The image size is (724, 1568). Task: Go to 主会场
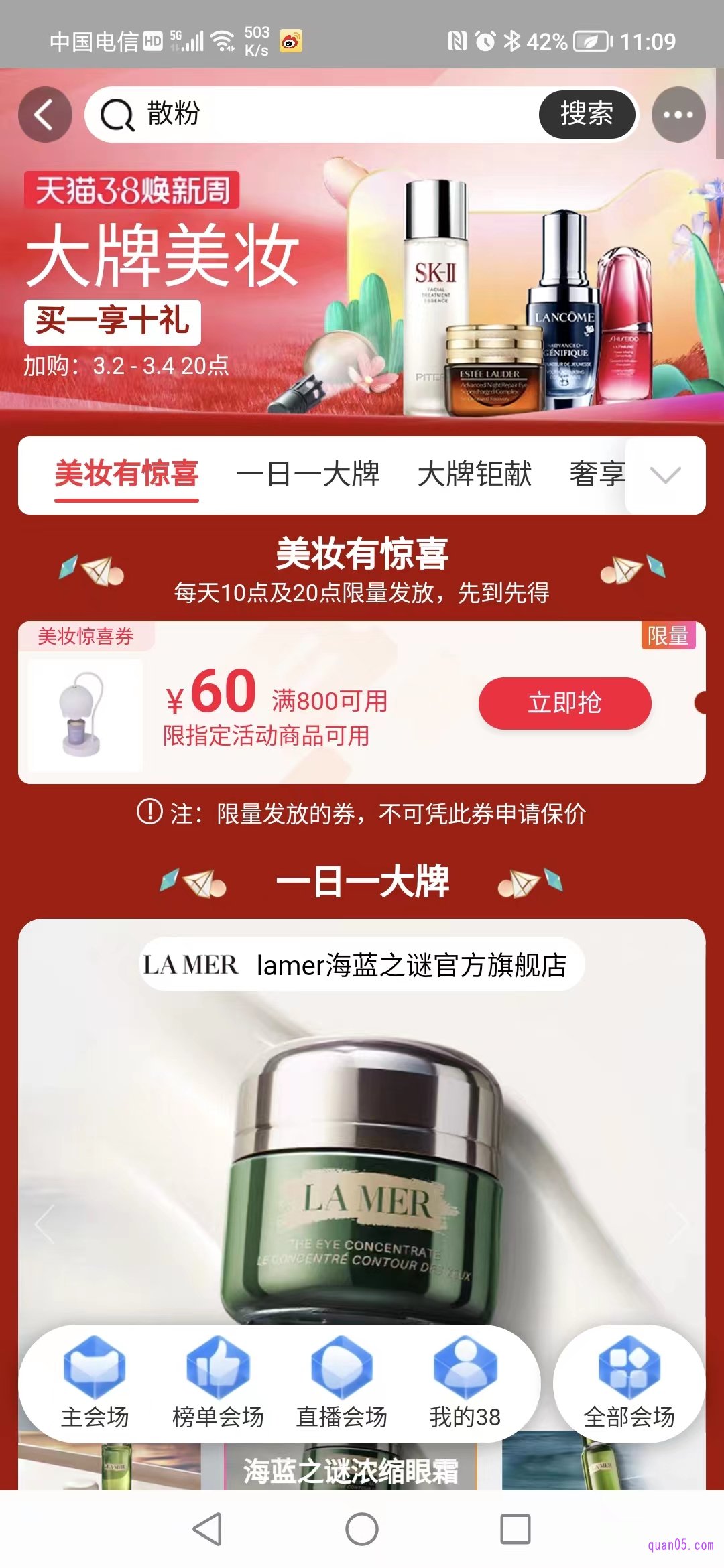95,1384
